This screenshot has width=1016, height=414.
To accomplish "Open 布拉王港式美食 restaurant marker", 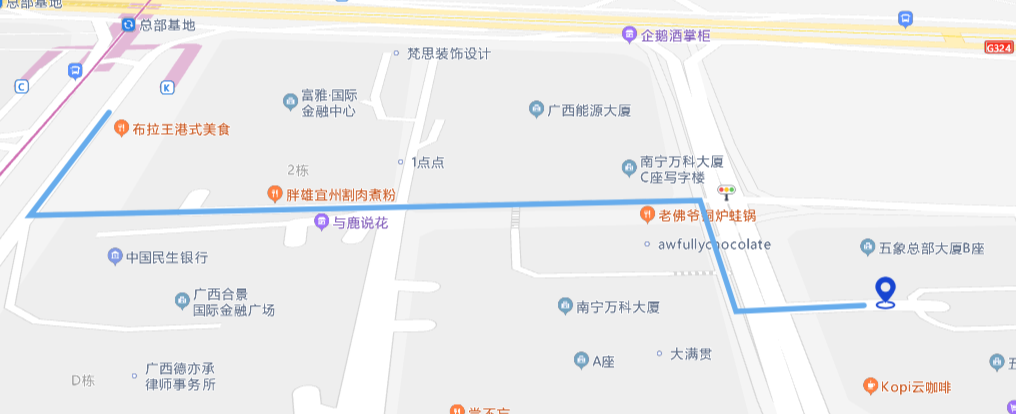I will pos(121,128).
